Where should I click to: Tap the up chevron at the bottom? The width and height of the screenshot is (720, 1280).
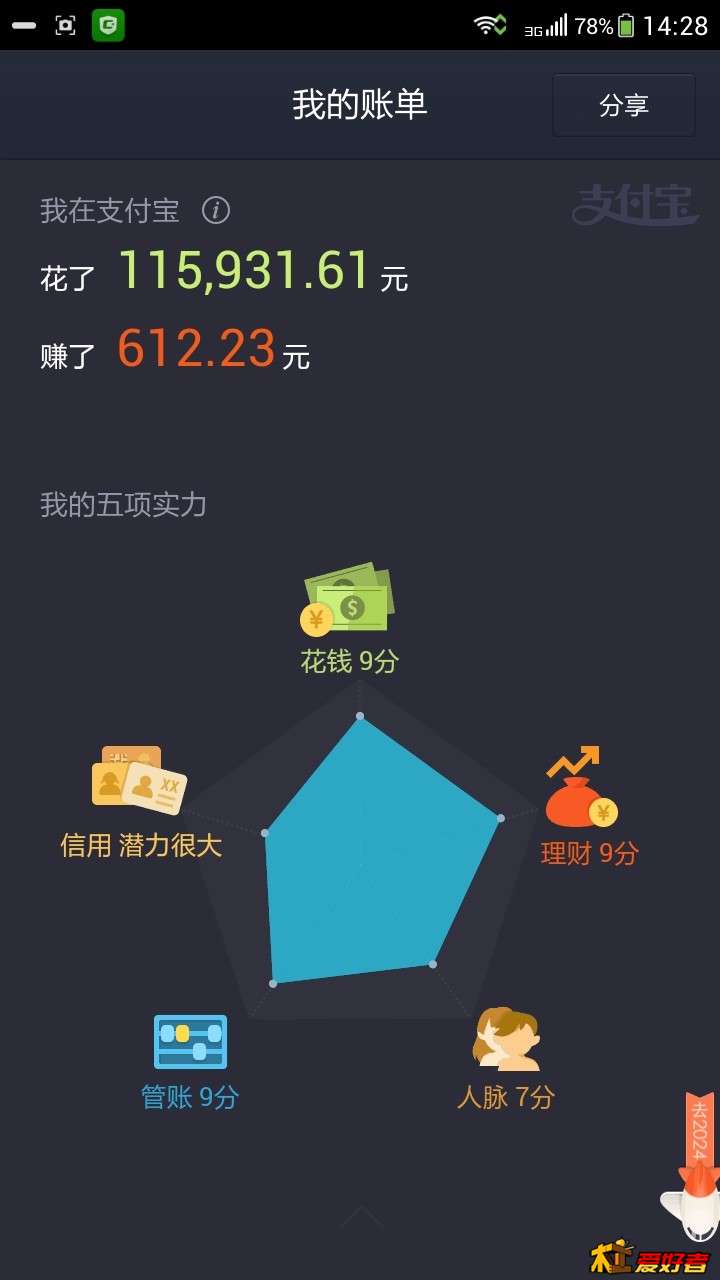[x=361, y=1217]
